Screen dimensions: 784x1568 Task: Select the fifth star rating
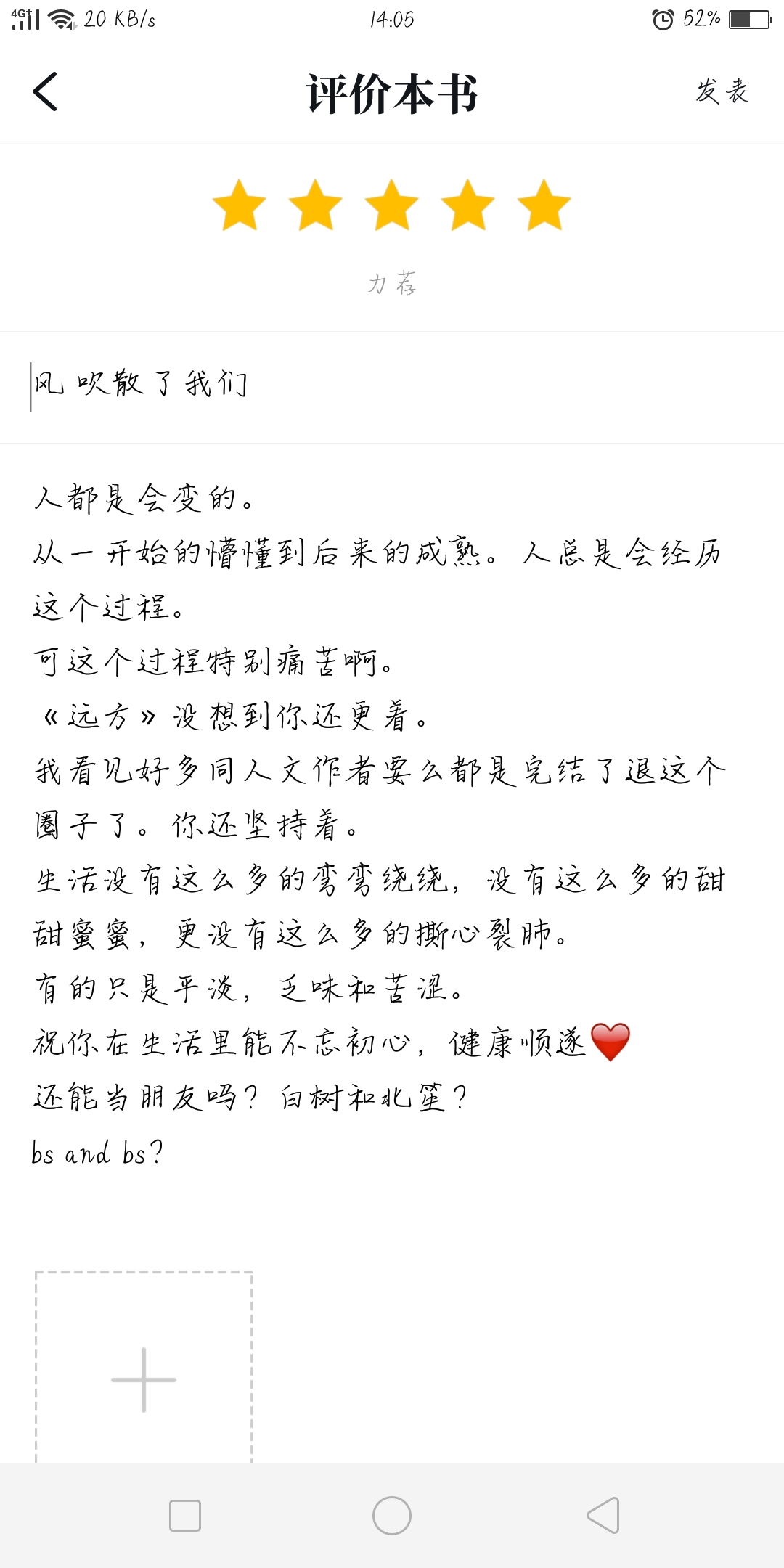[x=544, y=205]
